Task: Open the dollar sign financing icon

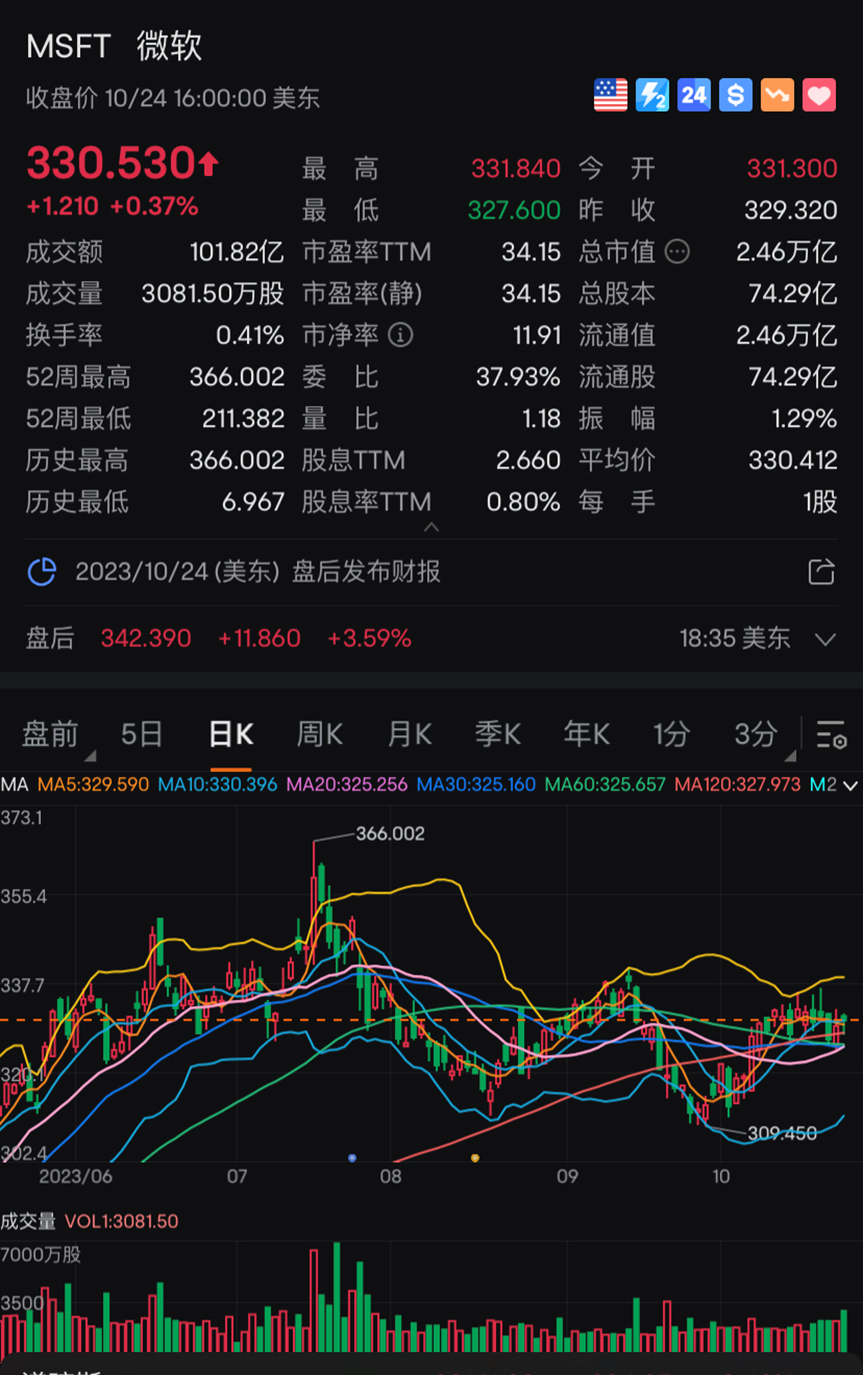Action: (735, 95)
